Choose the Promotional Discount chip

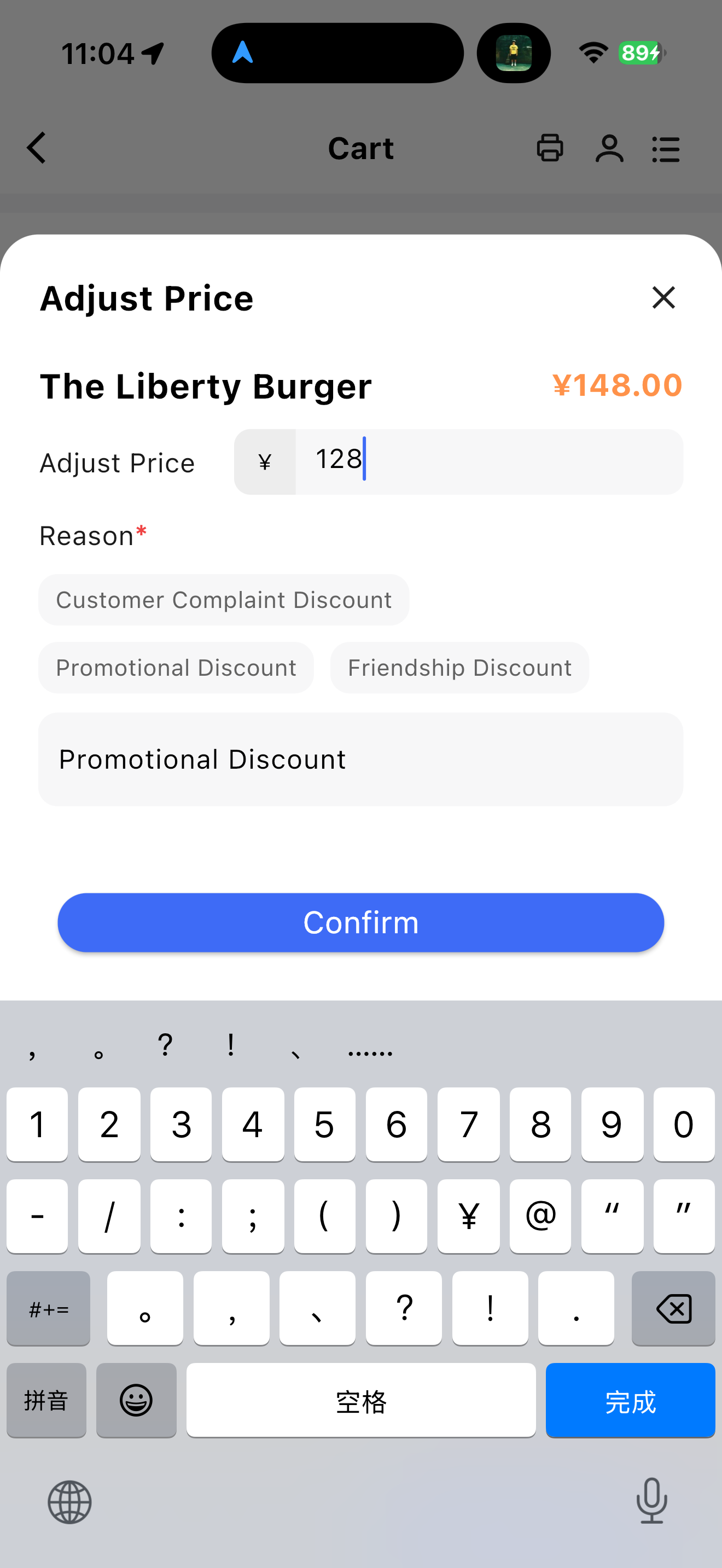coord(176,667)
